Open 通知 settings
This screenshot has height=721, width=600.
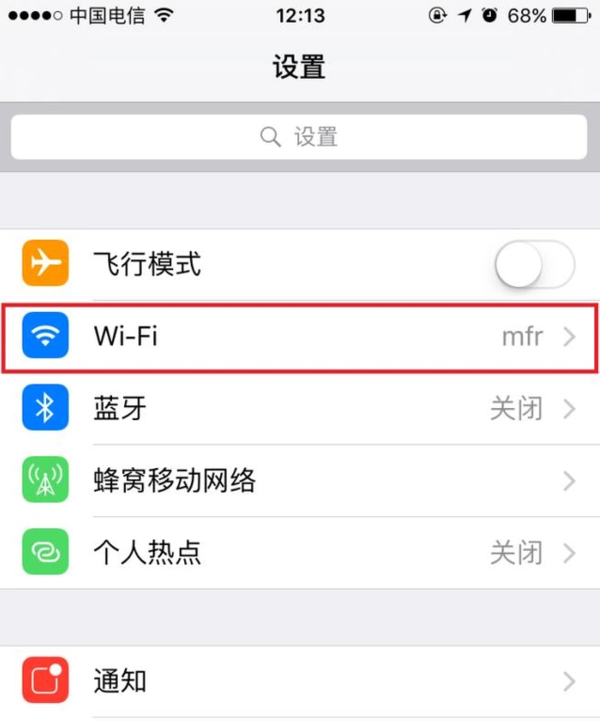pos(300,682)
